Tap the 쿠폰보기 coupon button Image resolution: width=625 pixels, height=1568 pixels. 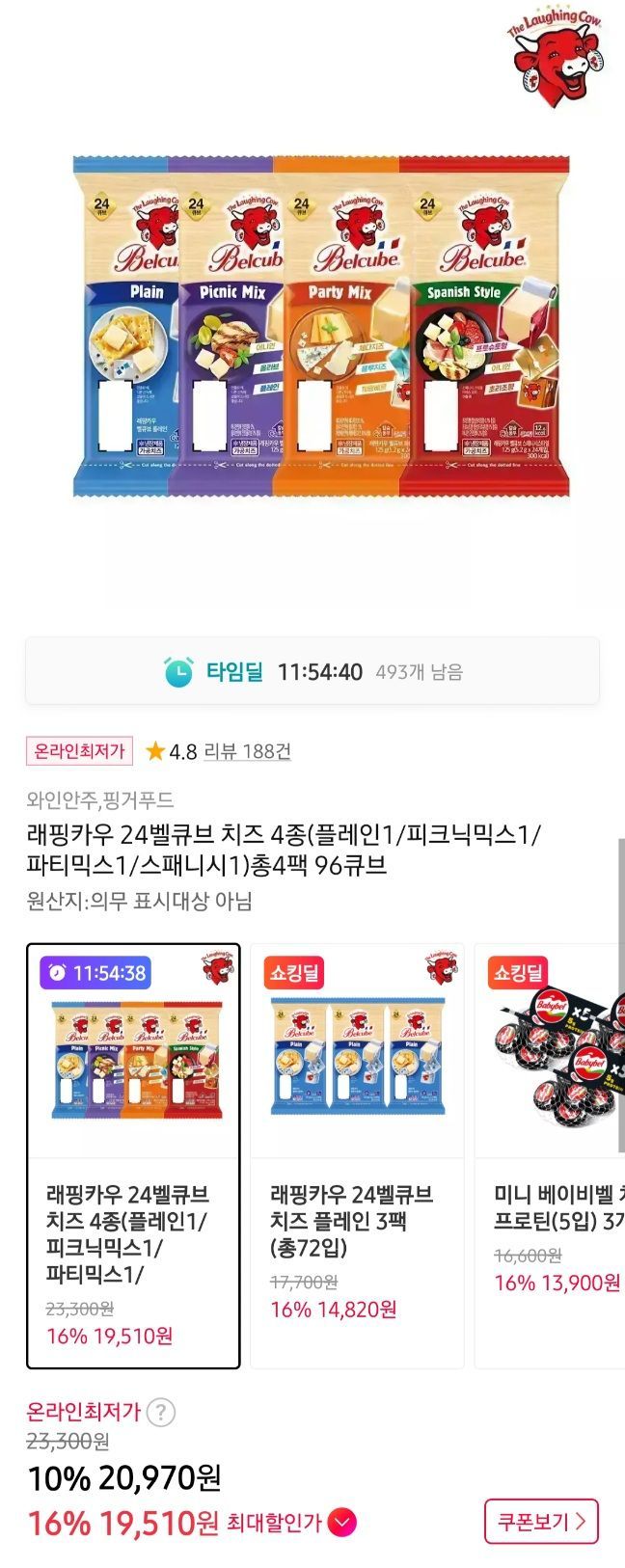541,1522
